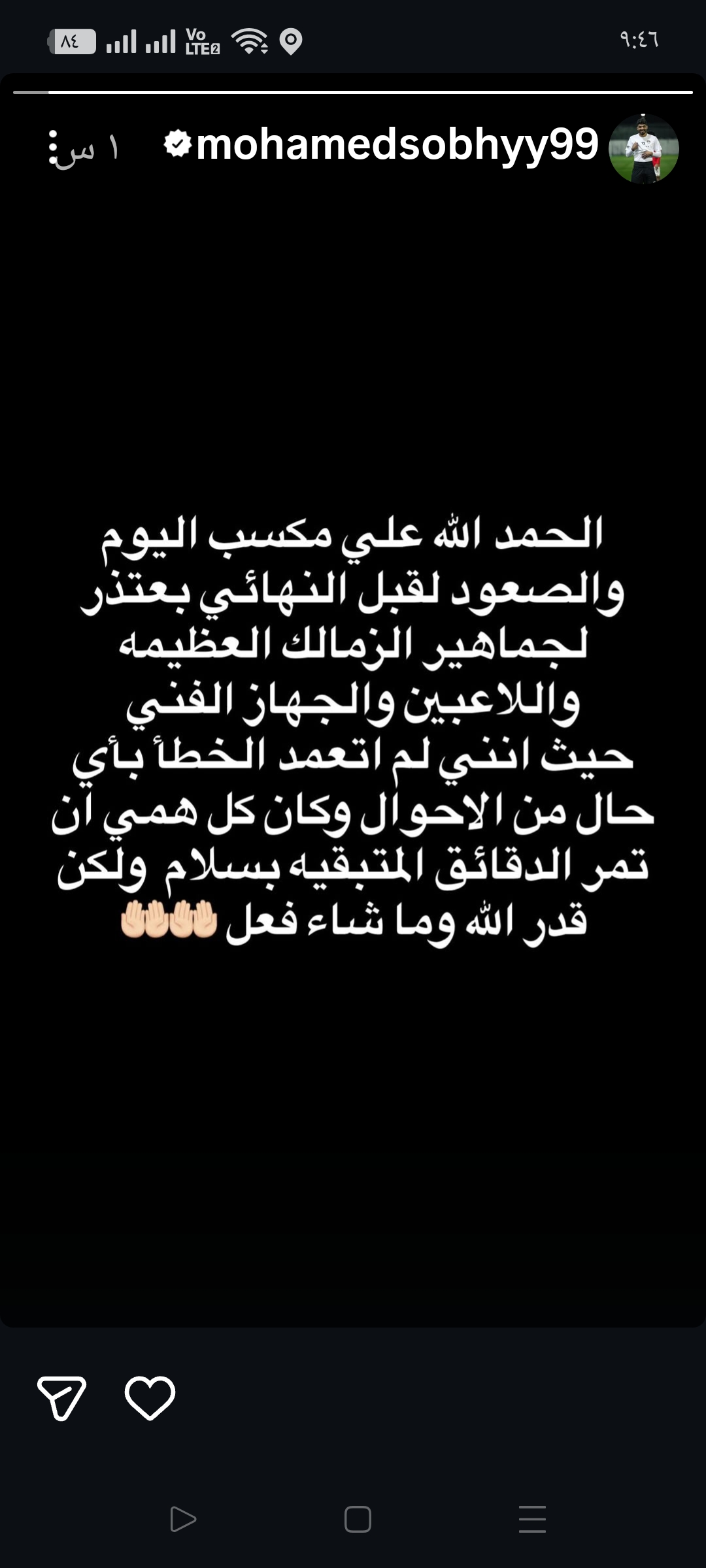Tap the clock showing 9:46
The width and height of the screenshot is (706, 1568).
(x=641, y=42)
